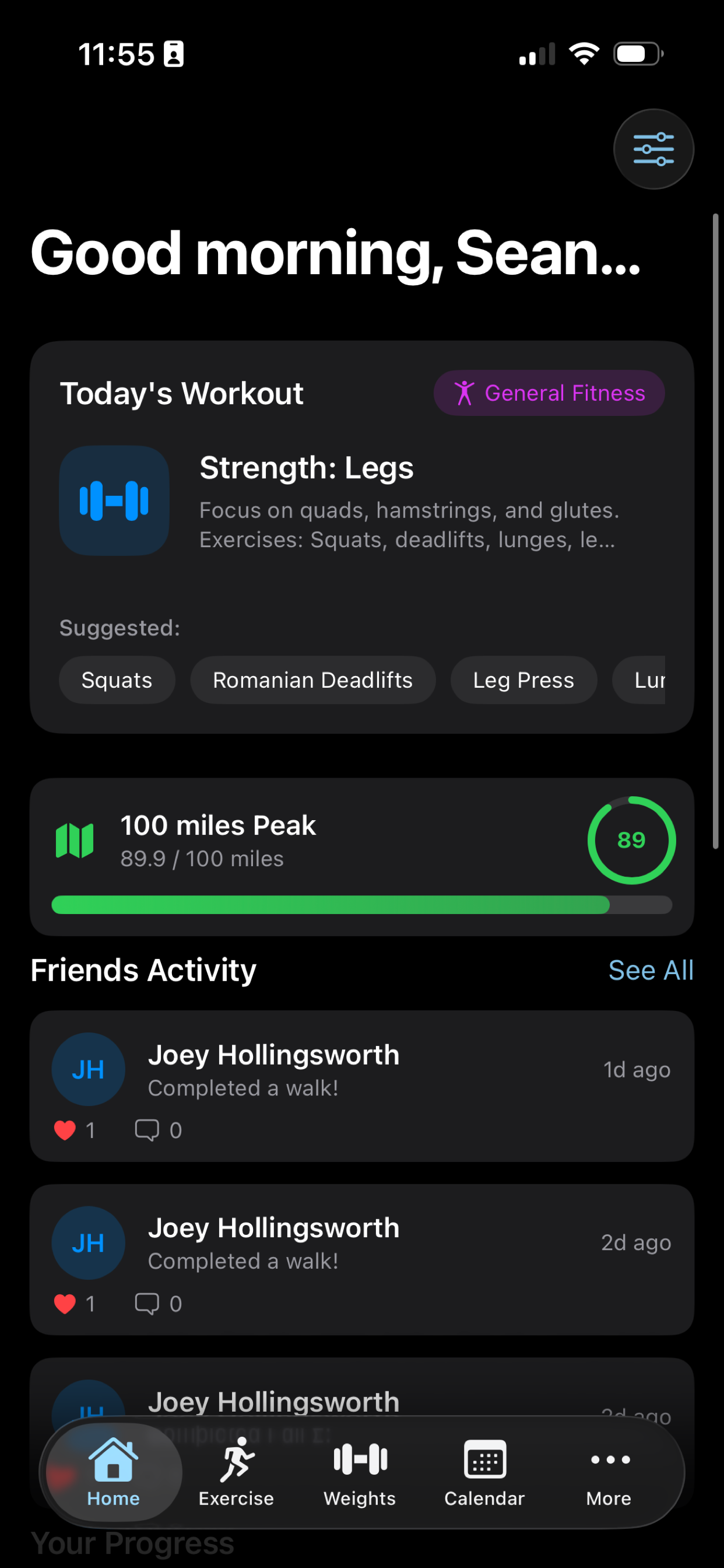Open the Strength: Legs workout
This screenshot has height=1568, width=724.
pyautogui.click(x=362, y=501)
